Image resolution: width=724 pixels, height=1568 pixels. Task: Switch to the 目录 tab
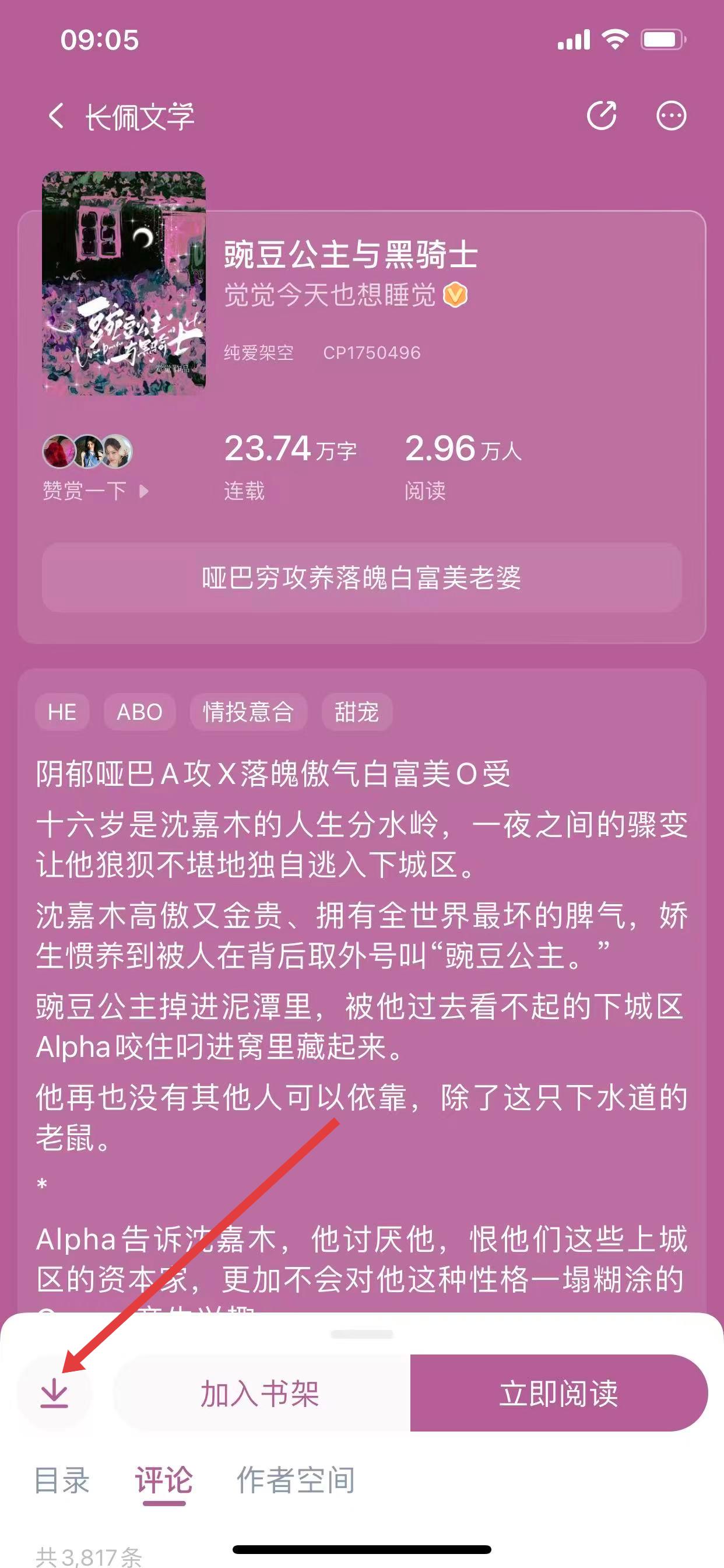pyautogui.click(x=62, y=1480)
